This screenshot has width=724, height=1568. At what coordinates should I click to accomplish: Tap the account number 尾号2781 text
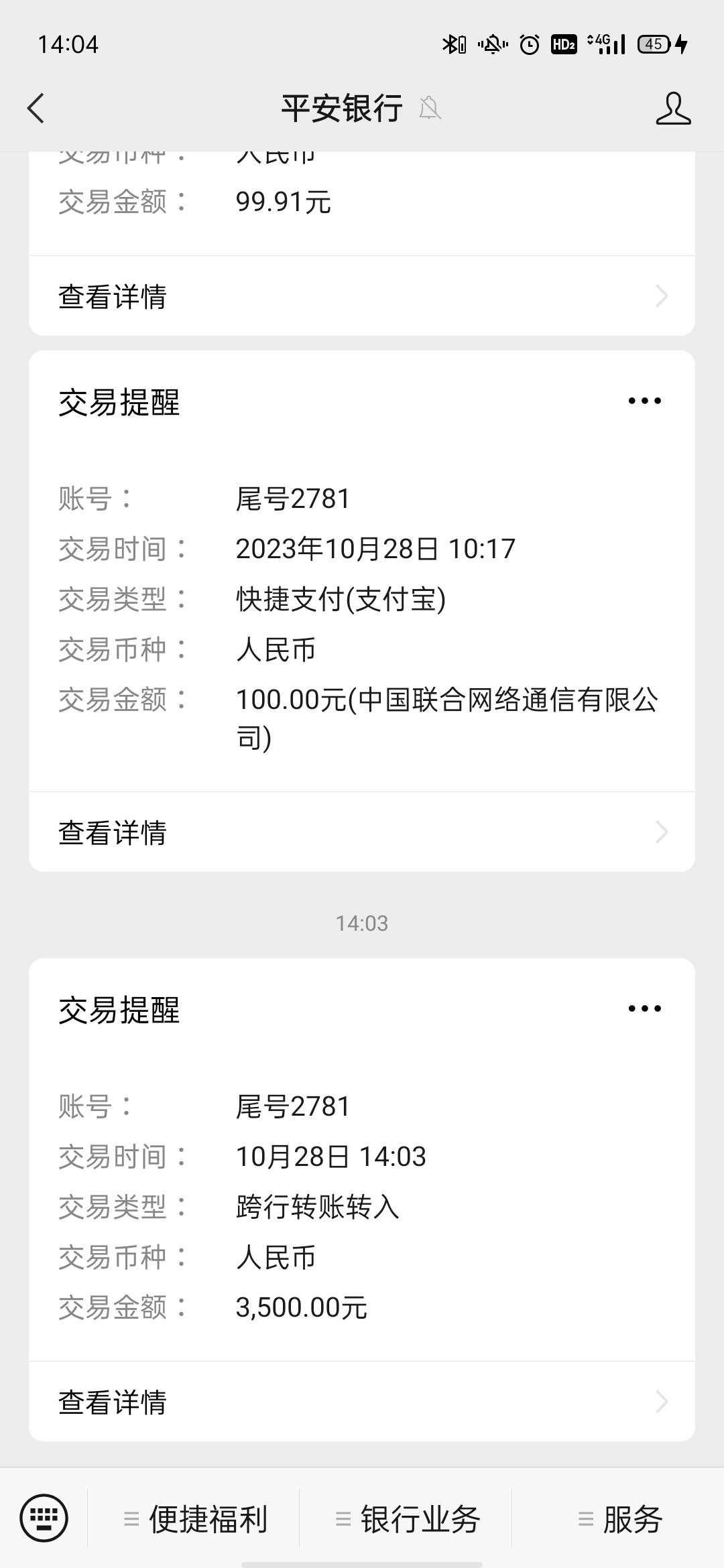292,499
